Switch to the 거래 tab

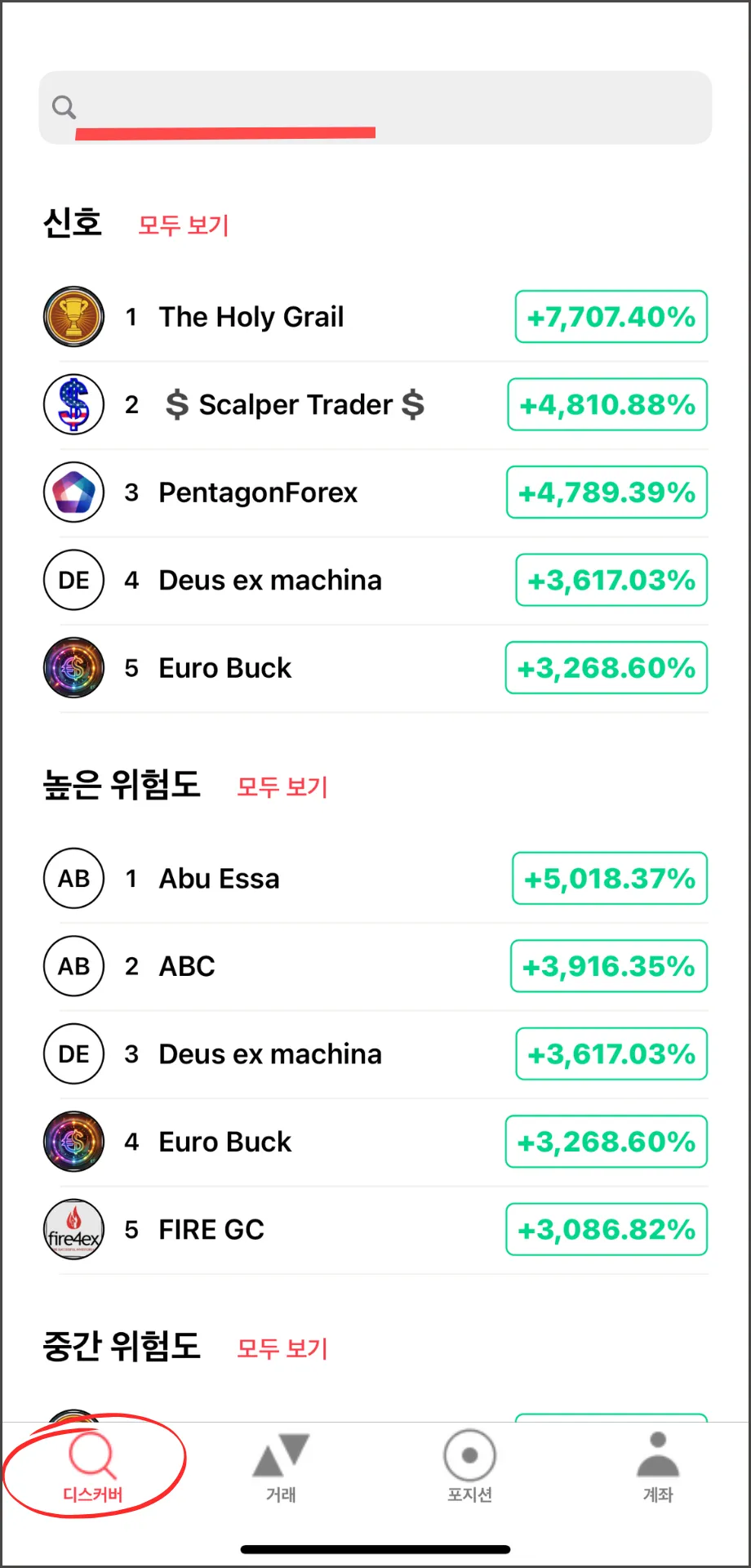[281, 1468]
